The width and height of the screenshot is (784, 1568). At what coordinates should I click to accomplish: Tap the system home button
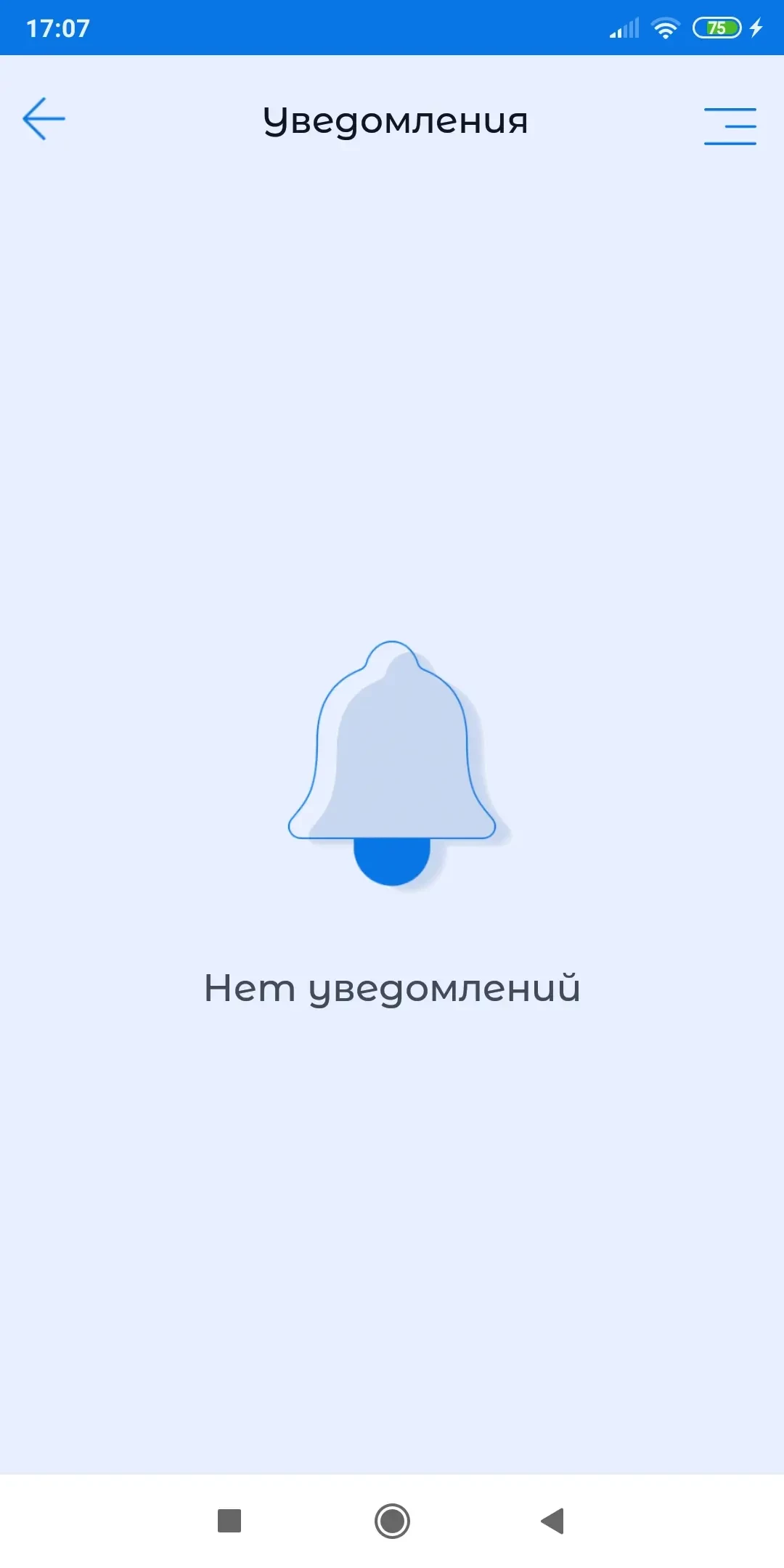392,1521
